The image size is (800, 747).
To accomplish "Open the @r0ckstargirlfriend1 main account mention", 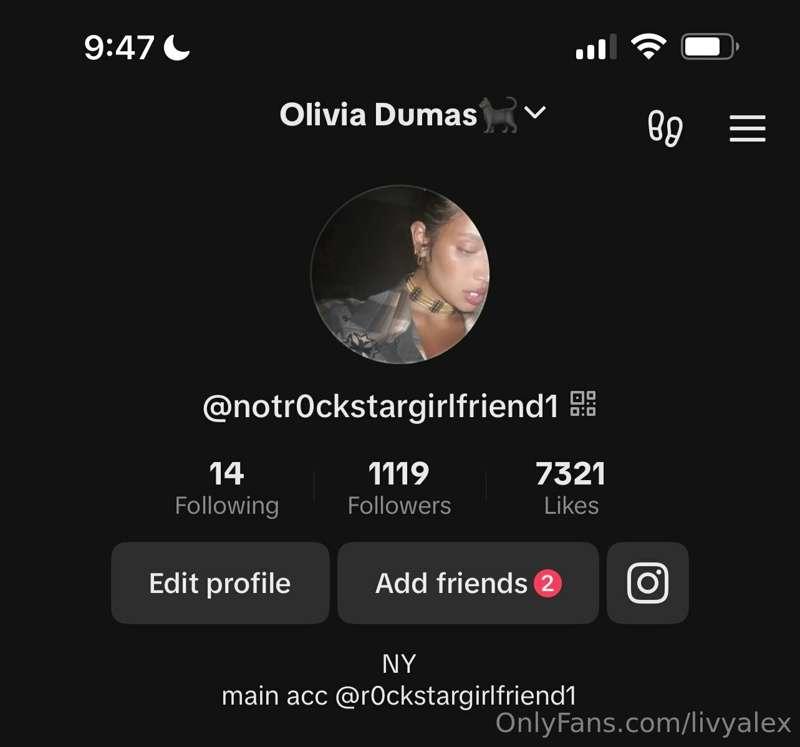I will (x=455, y=695).
